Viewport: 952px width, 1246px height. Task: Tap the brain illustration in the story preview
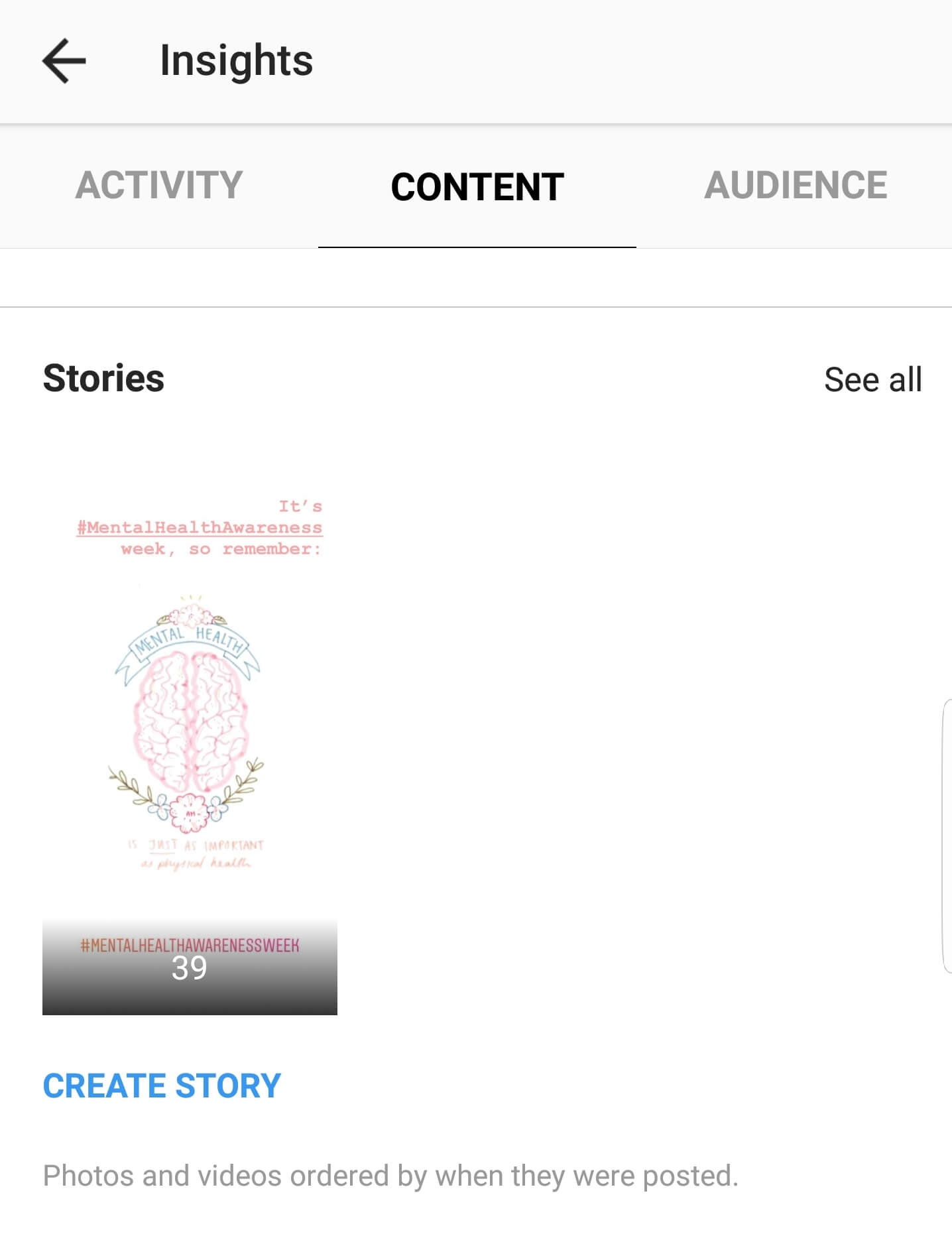point(190,723)
